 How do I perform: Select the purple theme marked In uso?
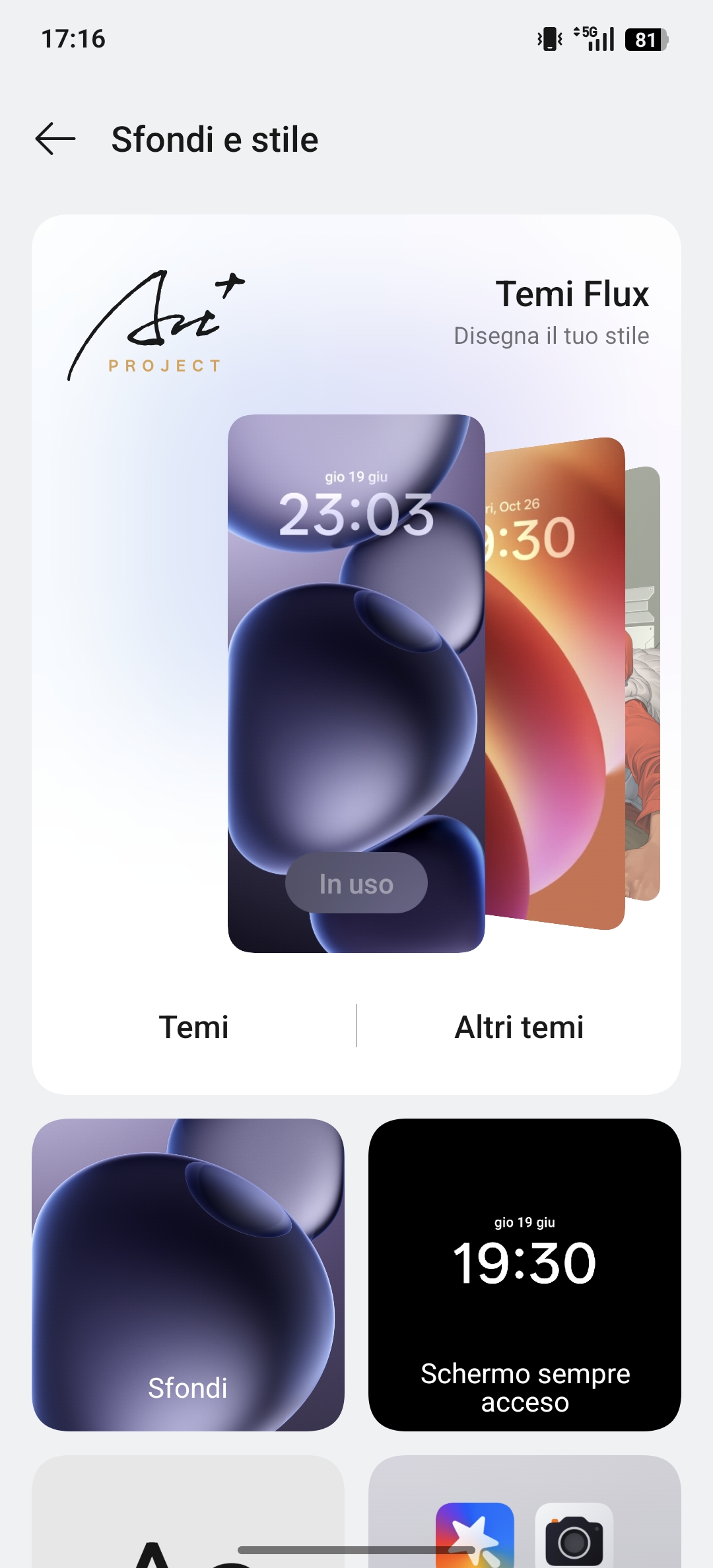tap(356, 683)
